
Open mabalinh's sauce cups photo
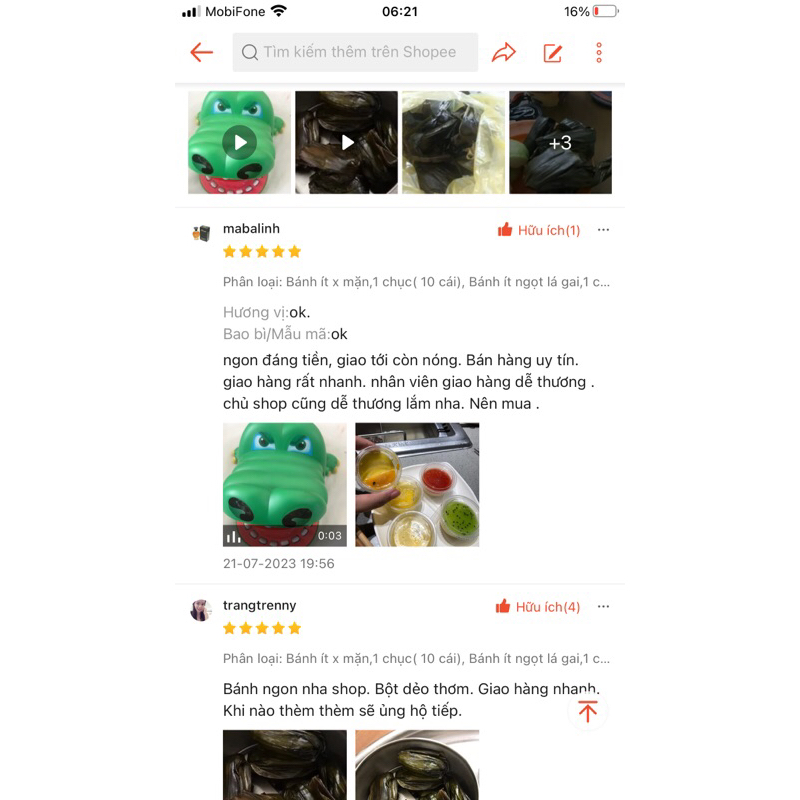(417, 484)
